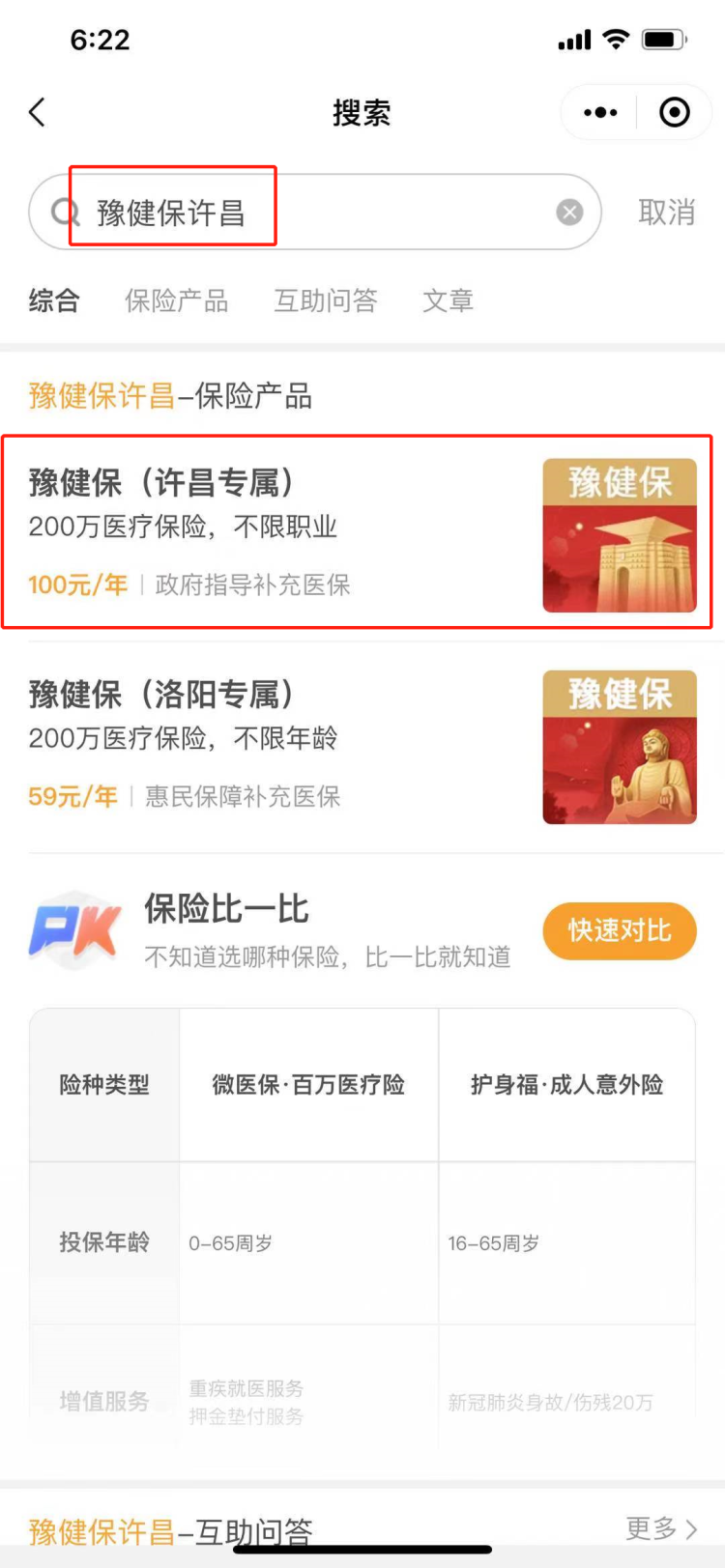Close the mini program via circle icon

click(x=674, y=113)
